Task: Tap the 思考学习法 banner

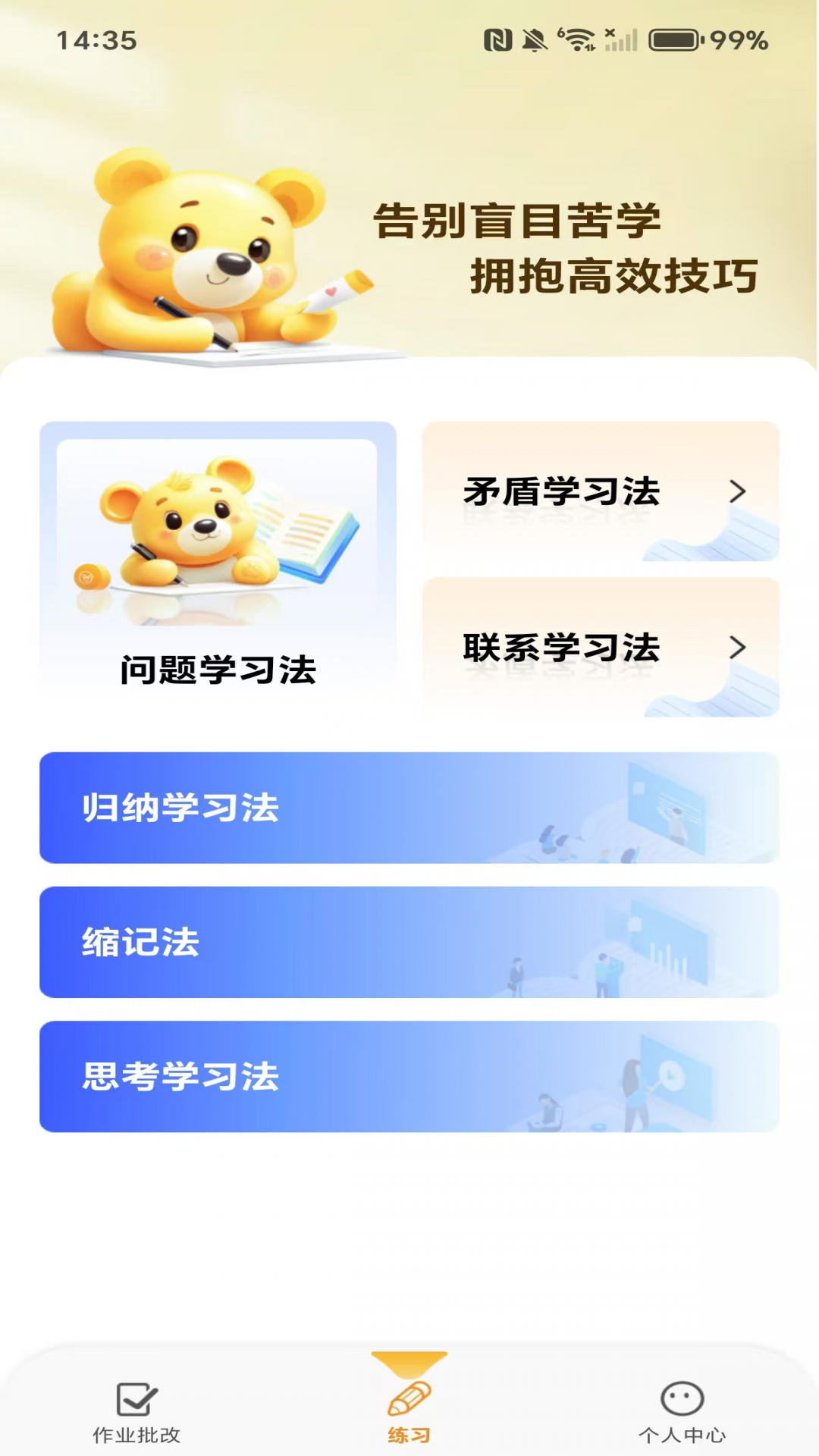Action: pos(409,1076)
